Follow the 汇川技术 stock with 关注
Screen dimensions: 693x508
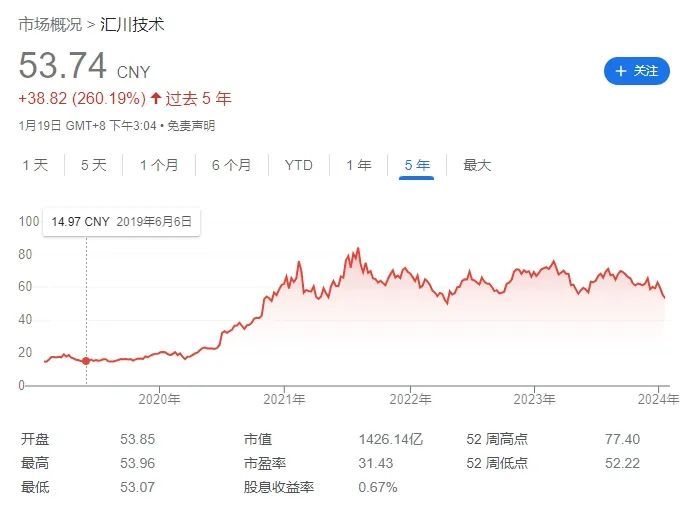tap(636, 71)
